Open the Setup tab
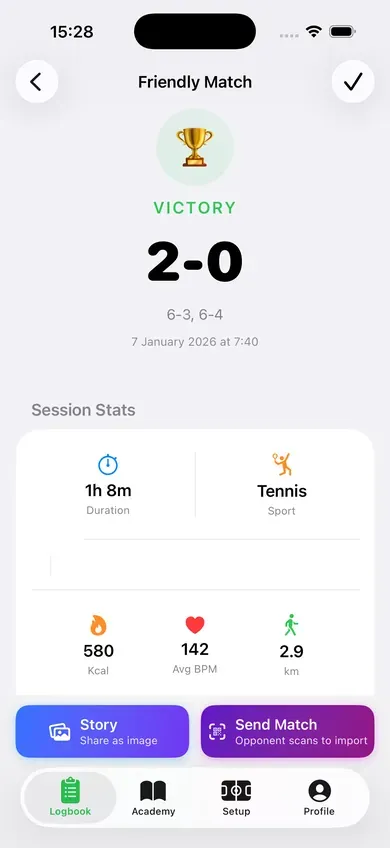 pos(236,798)
